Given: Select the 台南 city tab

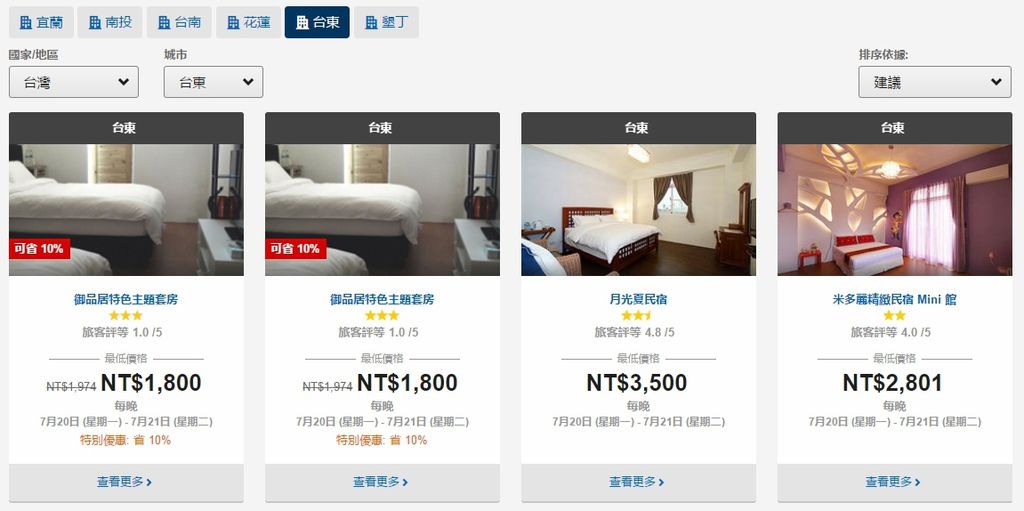Looking at the screenshot, I should (179, 22).
